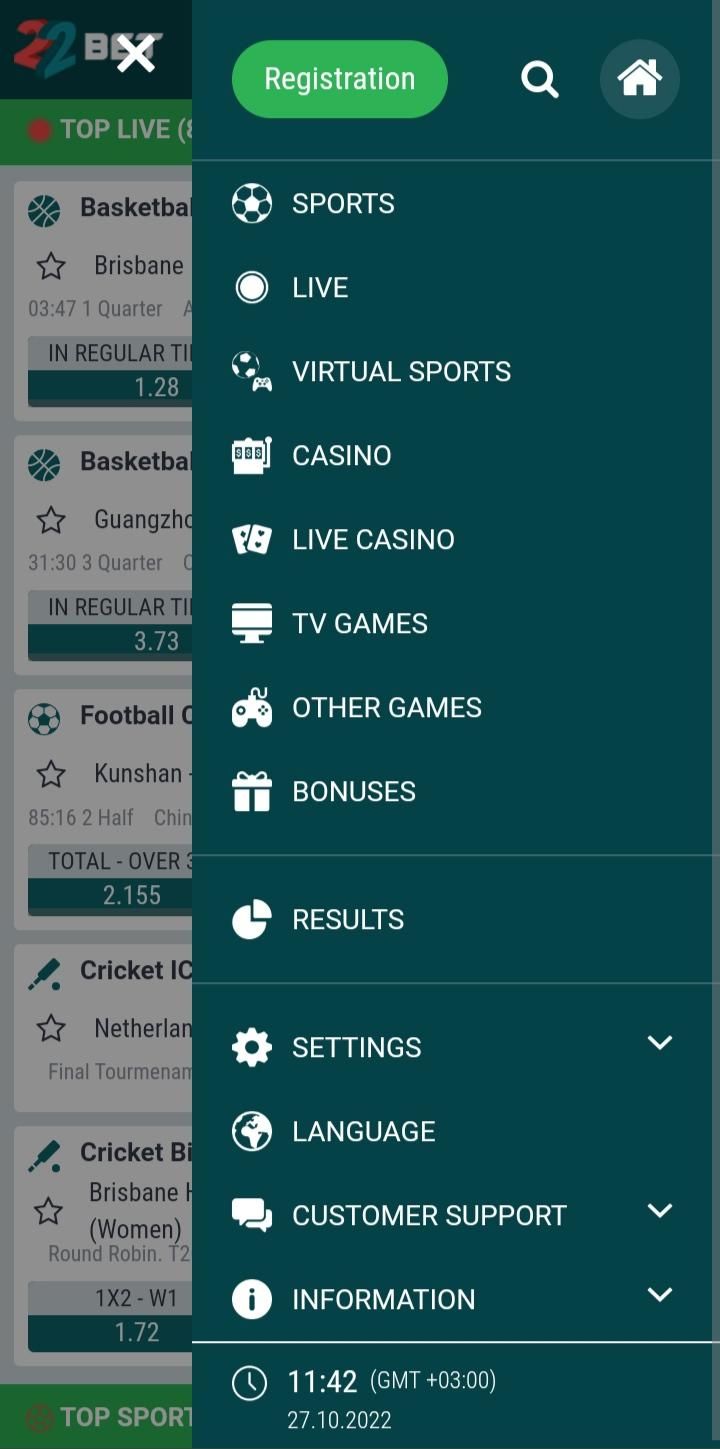
Task: View available Bonuses
Action: point(353,792)
